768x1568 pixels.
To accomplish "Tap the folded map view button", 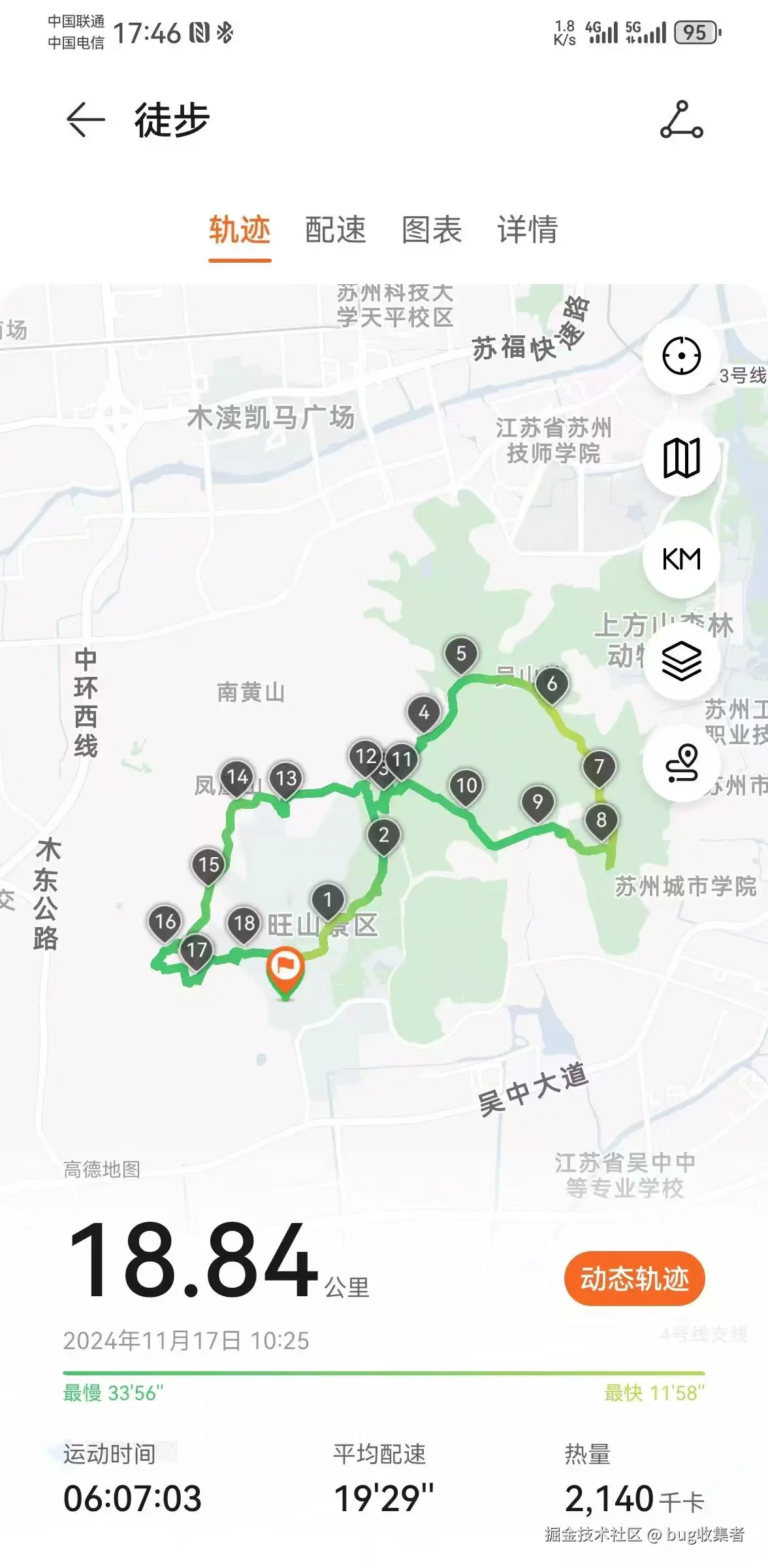I will pyautogui.click(x=681, y=457).
